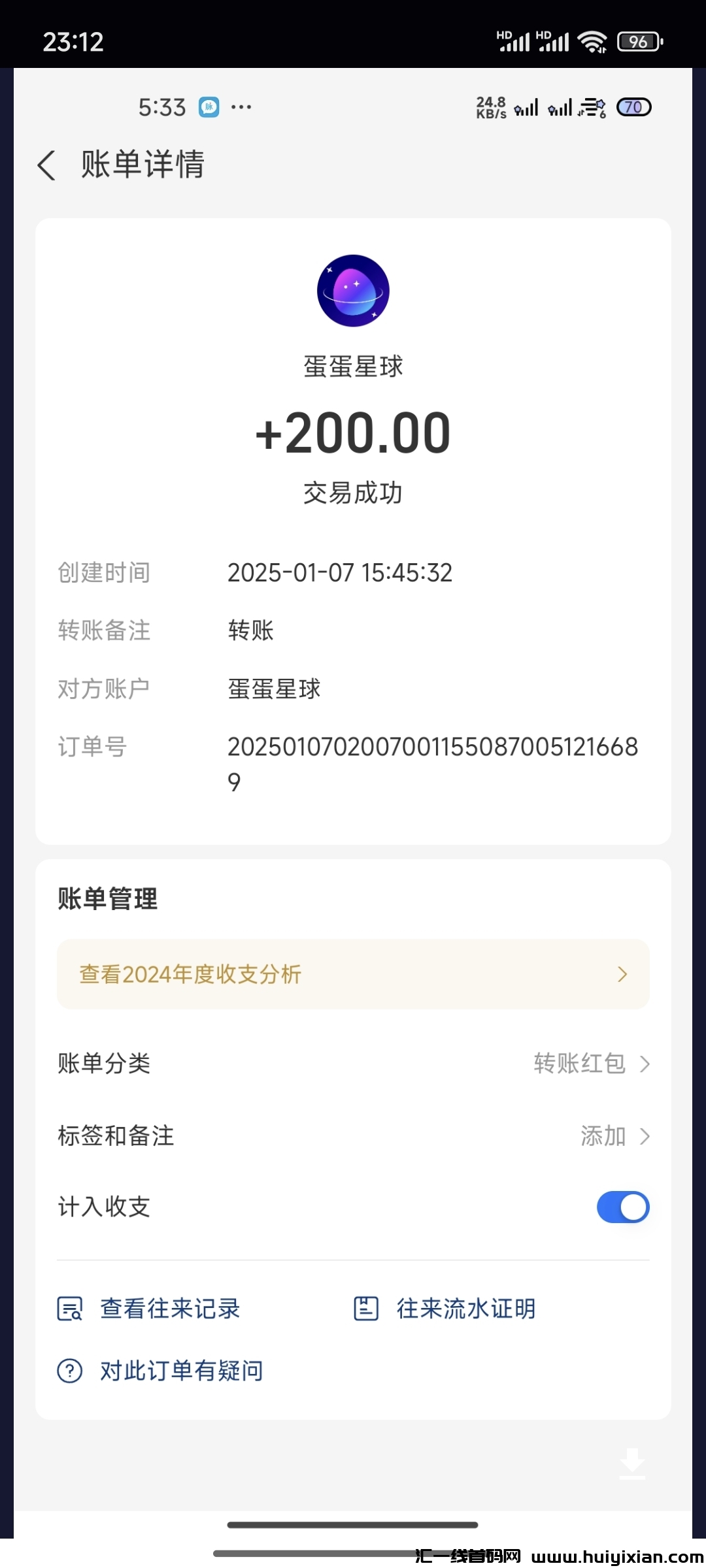Click the chevron on 查看2024年度收支分析
Image resolution: width=706 pixels, height=1568 pixels.
622,974
